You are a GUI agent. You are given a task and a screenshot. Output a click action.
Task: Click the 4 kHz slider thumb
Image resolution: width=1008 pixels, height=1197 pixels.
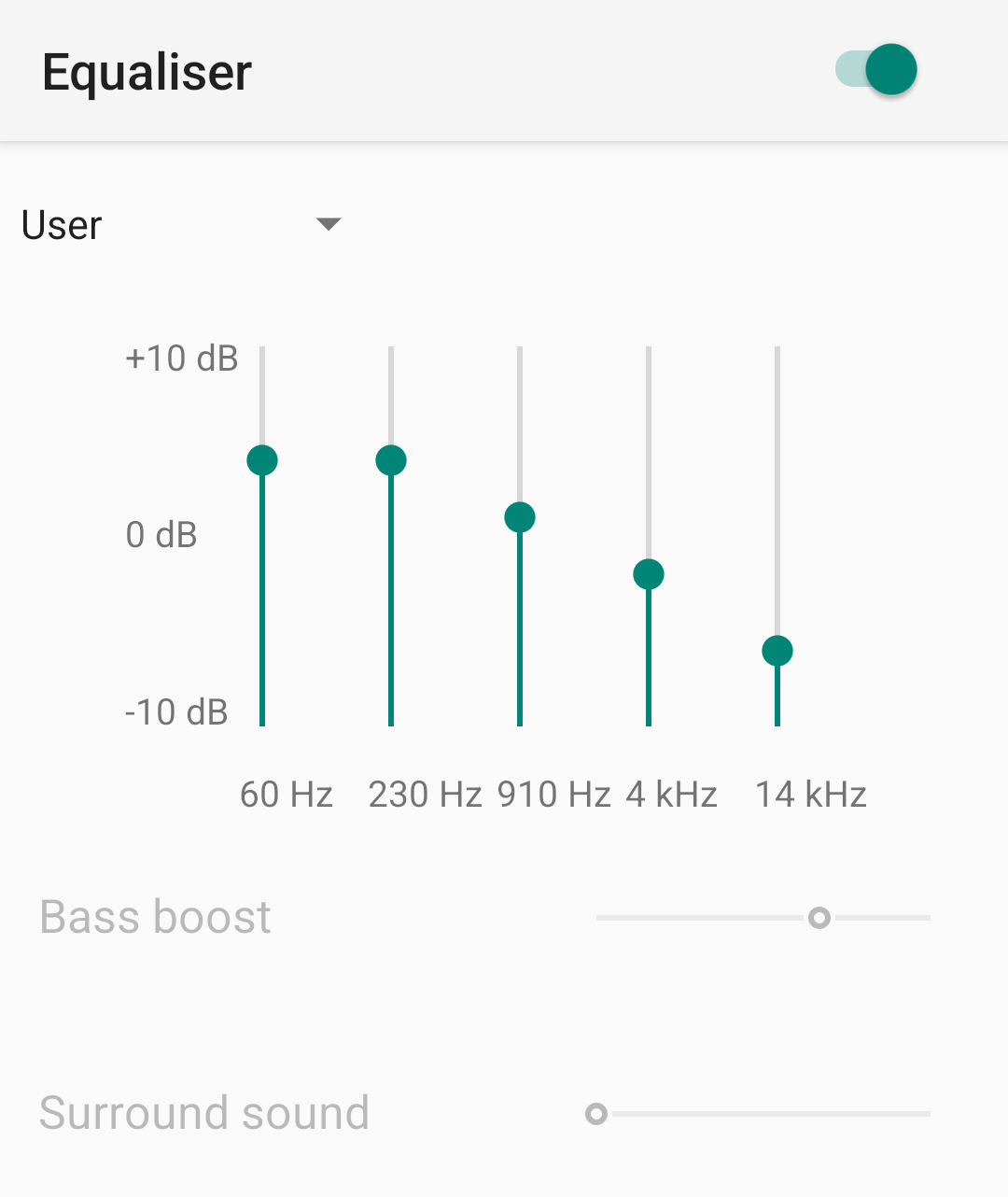[x=648, y=573]
